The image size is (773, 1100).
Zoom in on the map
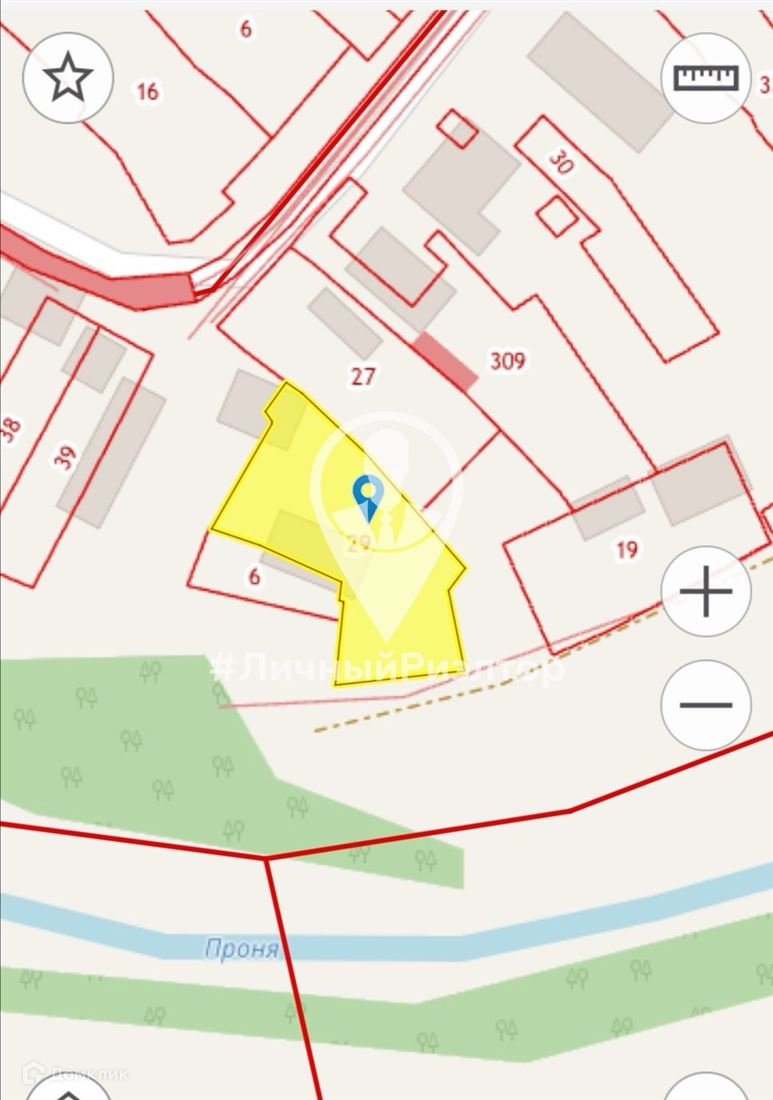click(x=706, y=591)
